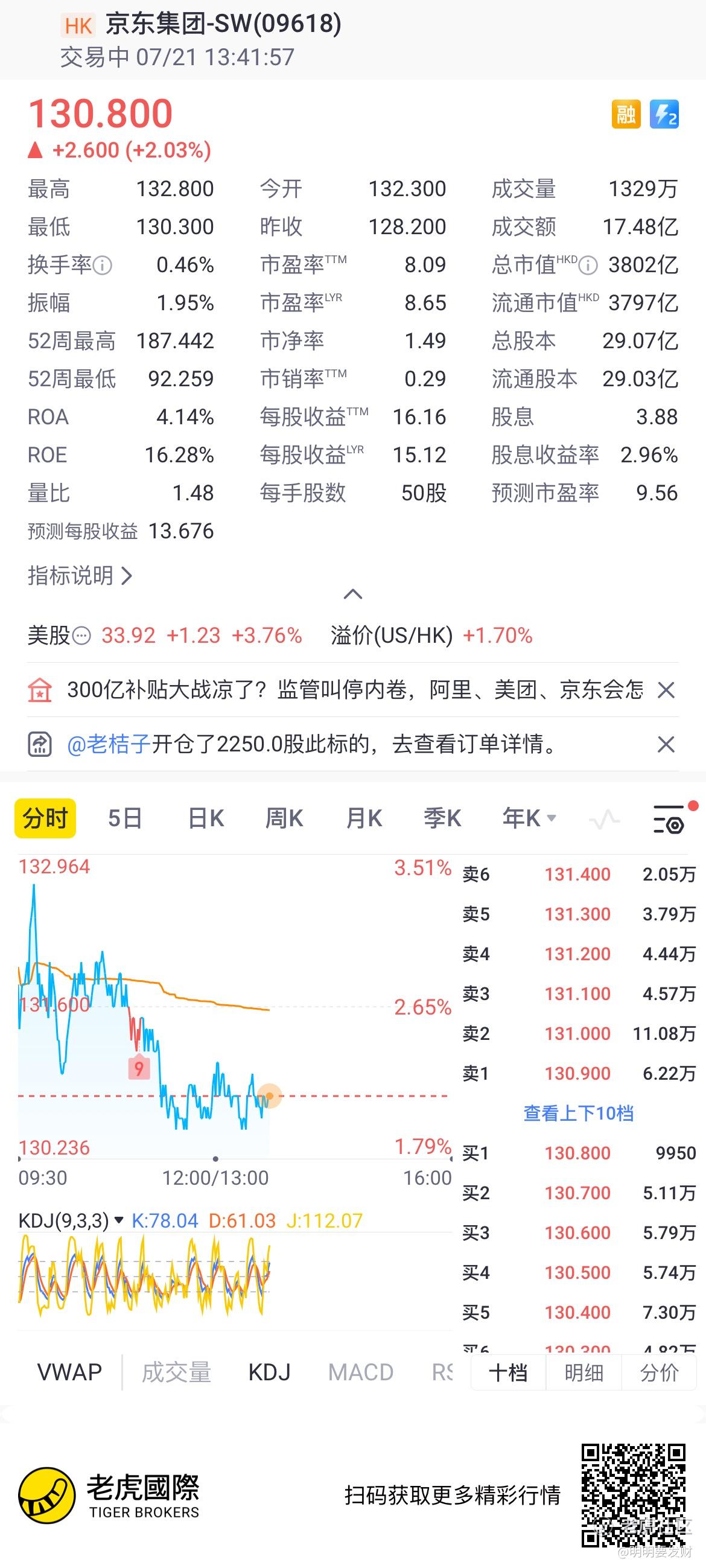Open chart settings icon with red dot
Viewport: 706px width, 1568px height.
(x=670, y=819)
